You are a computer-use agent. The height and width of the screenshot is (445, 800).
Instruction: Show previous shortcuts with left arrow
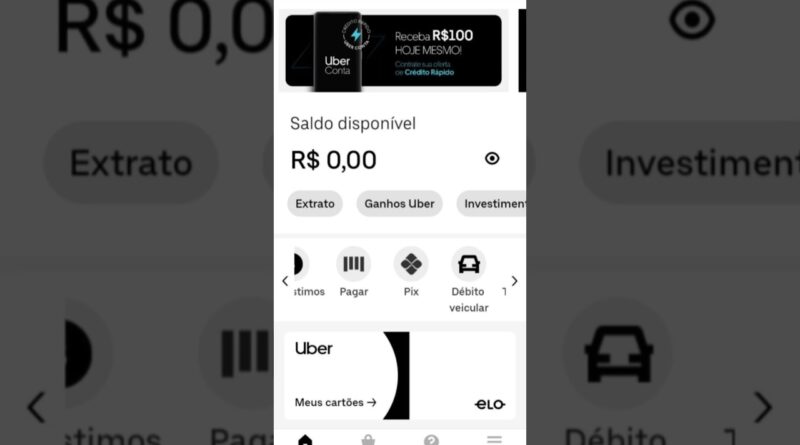[285, 281]
